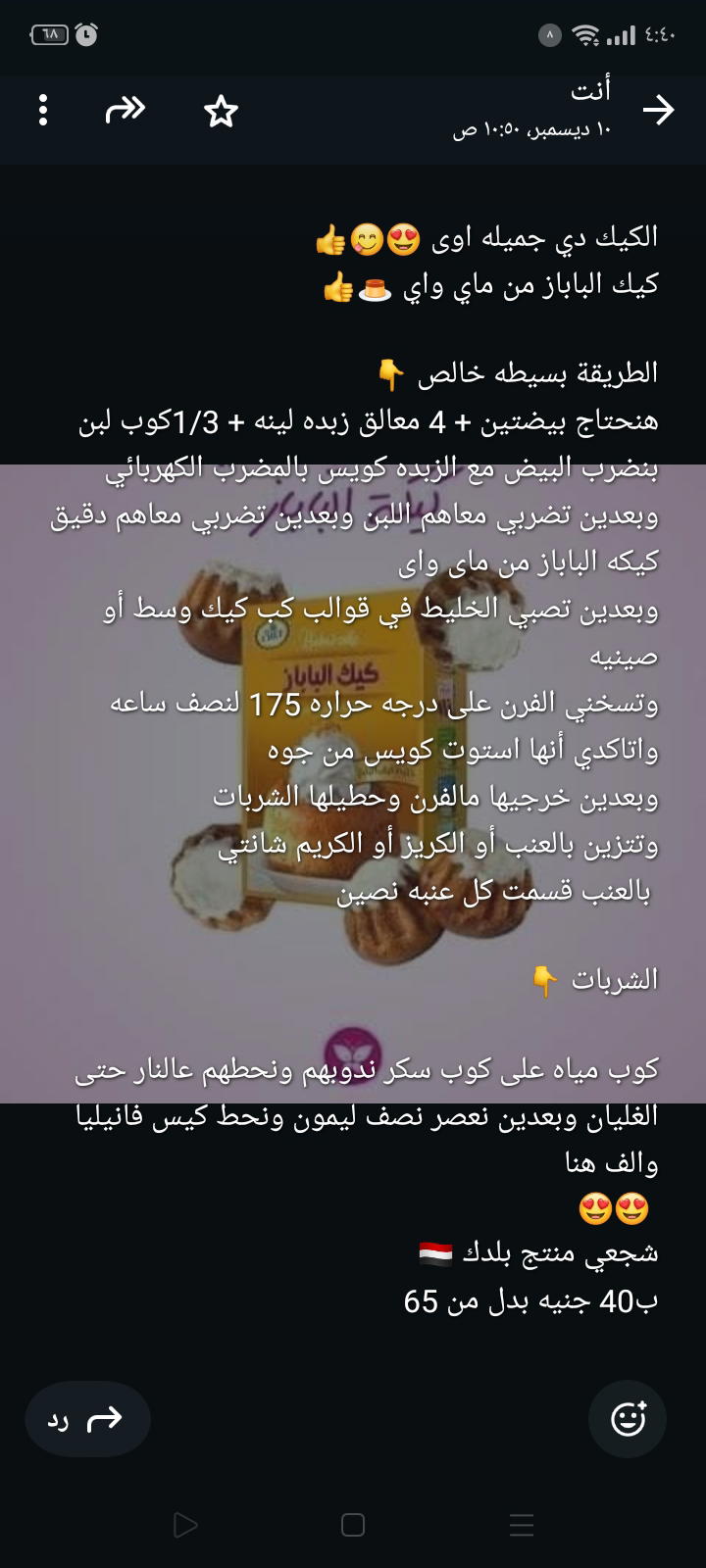This screenshot has width=706, height=1568.
Task: Go to the system home screen
Action: (x=353, y=1525)
